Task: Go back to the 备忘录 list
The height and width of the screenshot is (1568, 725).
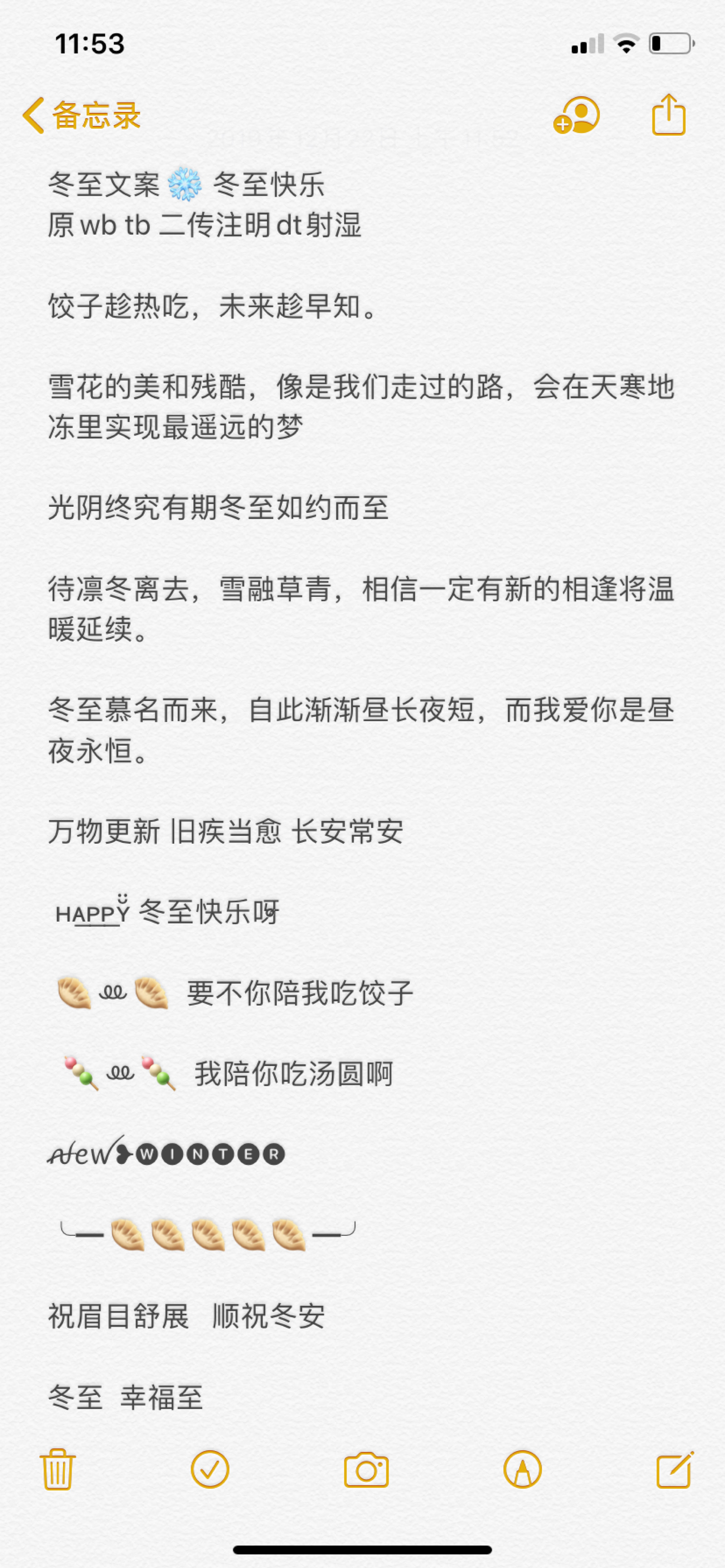Action: click(x=82, y=115)
